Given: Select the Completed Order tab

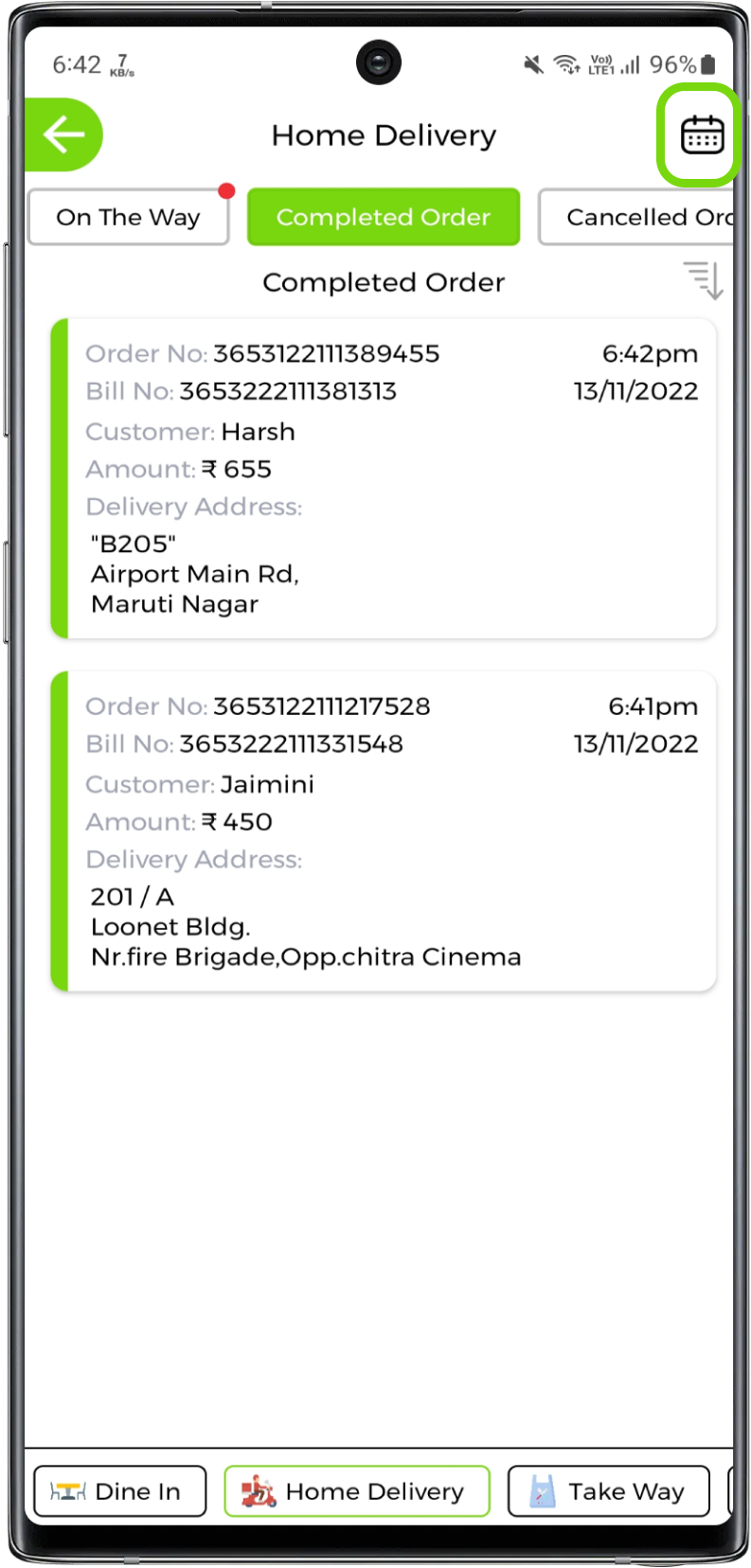Looking at the screenshot, I should coord(384,218).
